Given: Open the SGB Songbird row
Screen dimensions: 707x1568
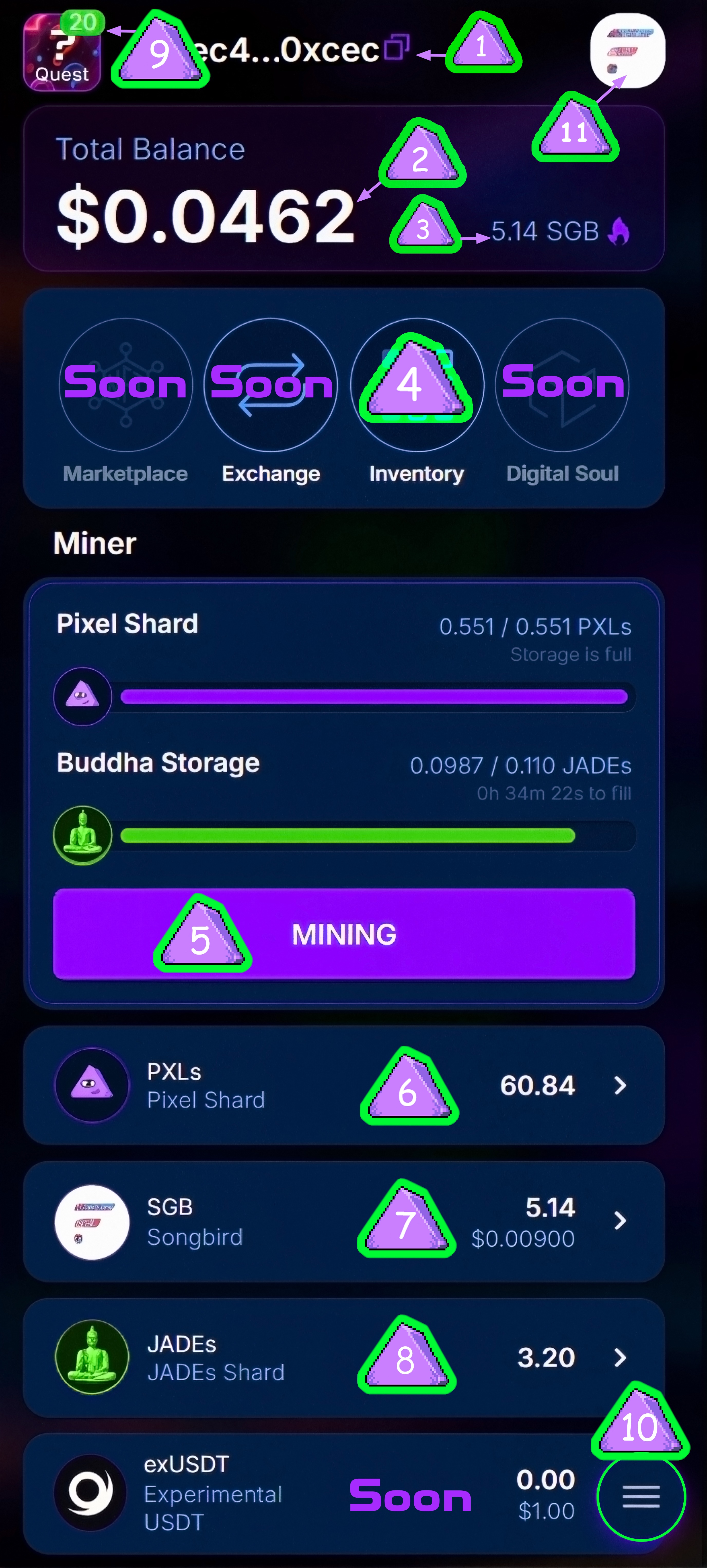Looking at the screenshot, I should point(344,1222).
